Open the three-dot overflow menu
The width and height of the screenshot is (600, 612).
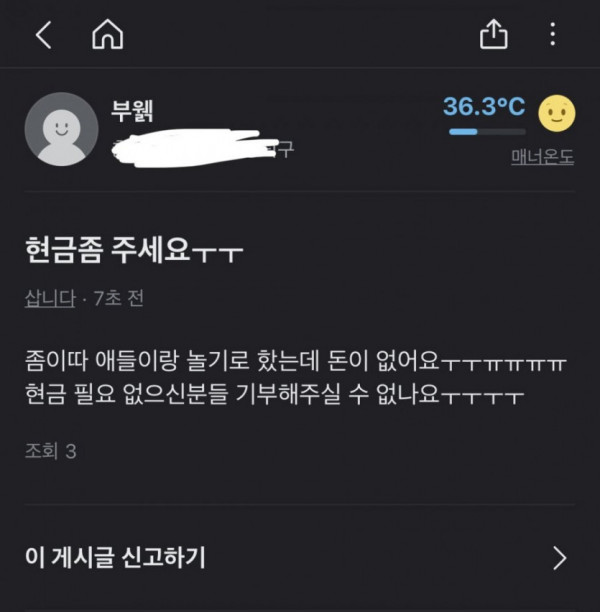point(552,36)
